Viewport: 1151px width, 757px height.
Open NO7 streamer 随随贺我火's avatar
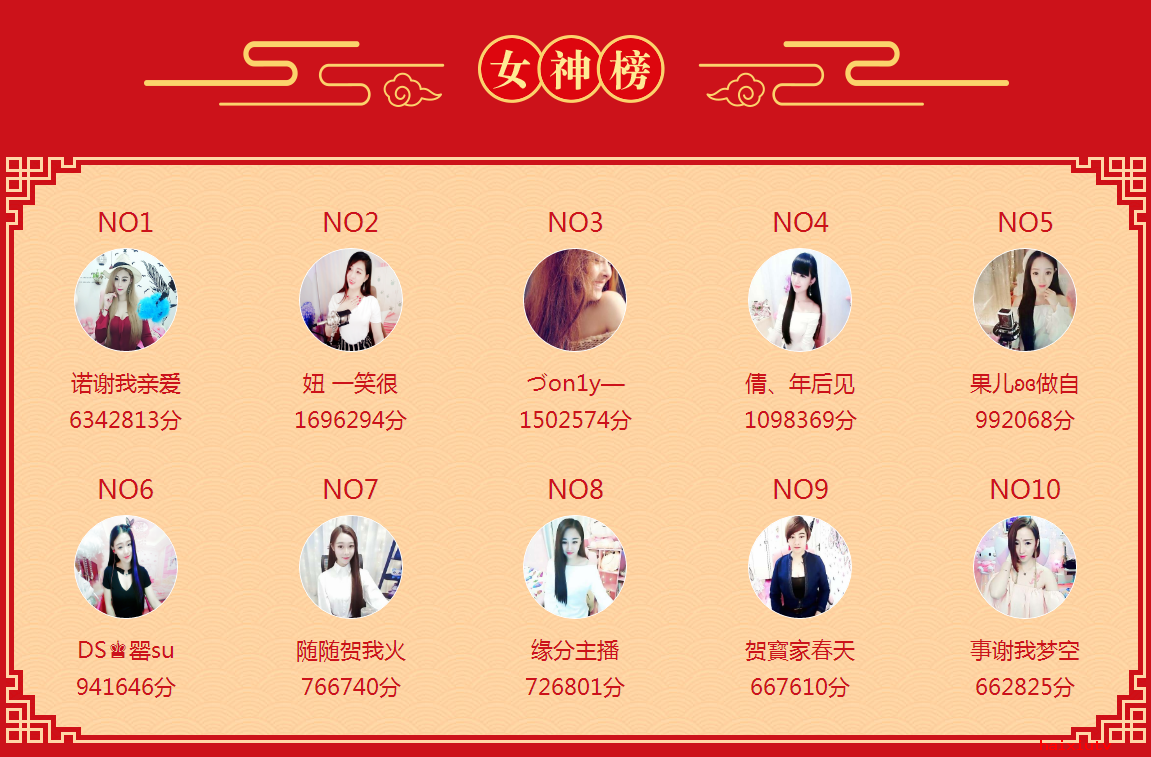(351, 567)
